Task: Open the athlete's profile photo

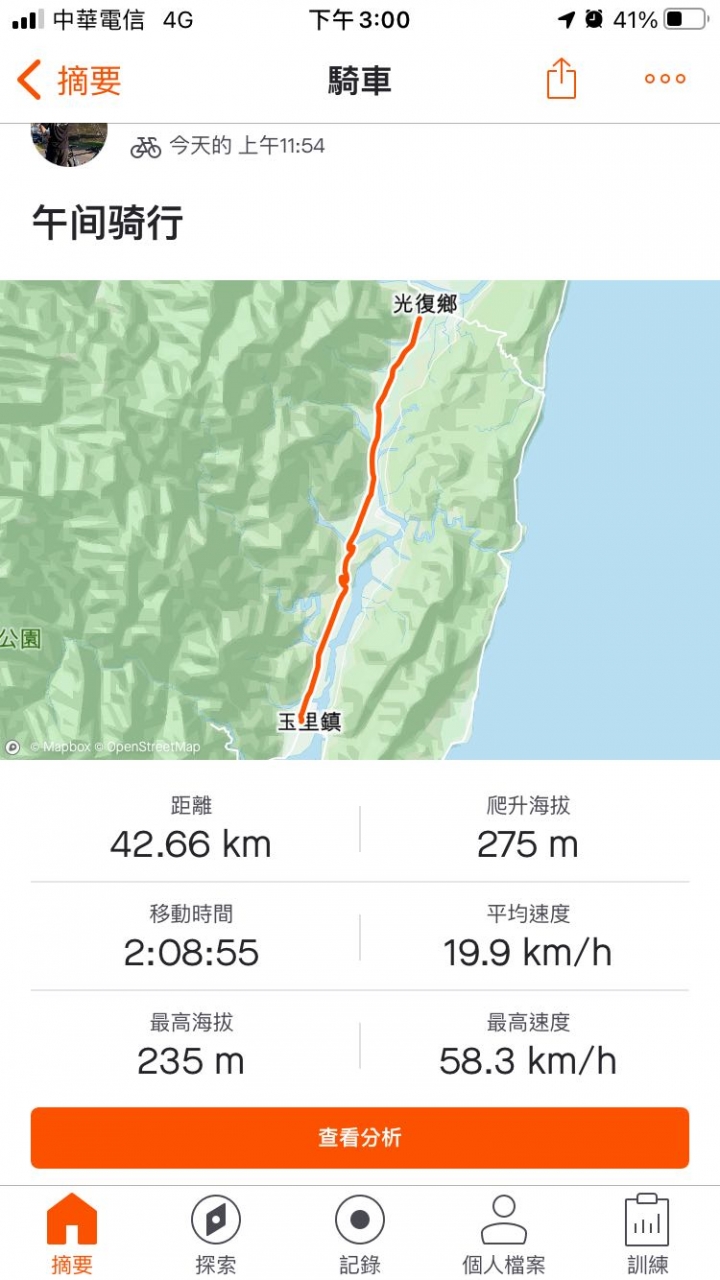Action: click(70, 143)
